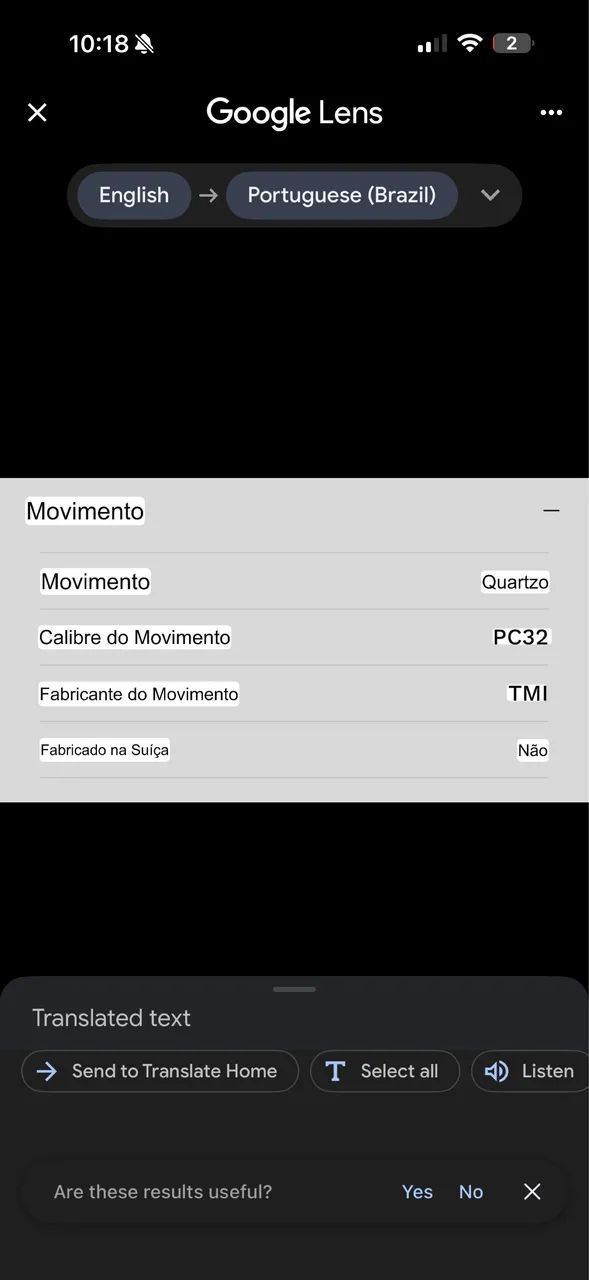Viewport: 589px width, 1280px height.
Task: Close Google Lens with the X icon
Action: tap(37, 112)
